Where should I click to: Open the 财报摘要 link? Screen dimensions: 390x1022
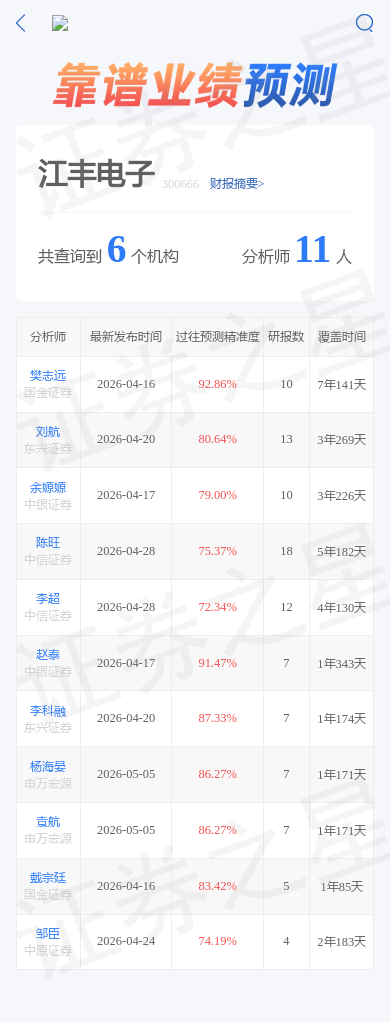point(237,184)
